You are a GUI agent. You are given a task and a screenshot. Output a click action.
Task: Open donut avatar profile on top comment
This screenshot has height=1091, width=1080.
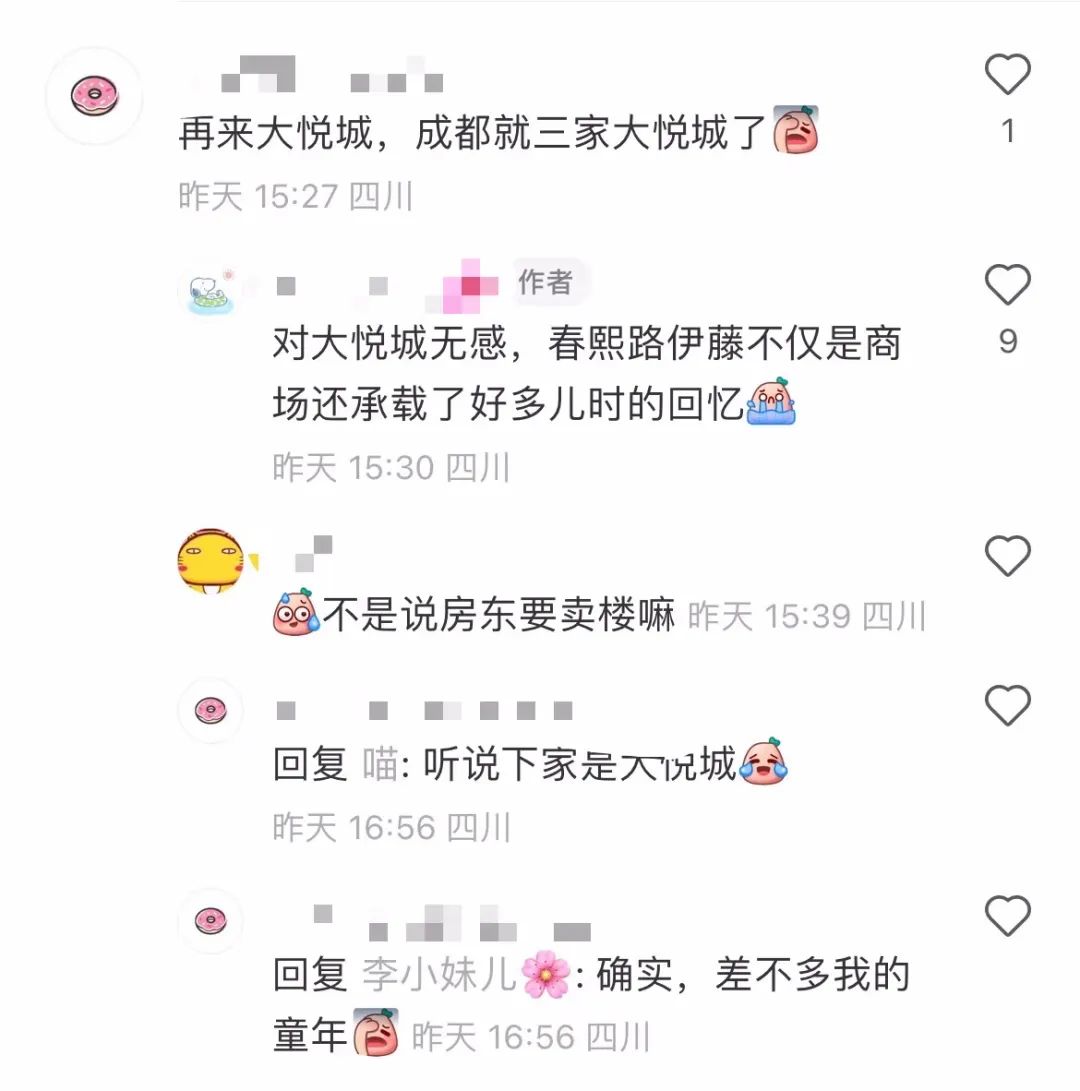point(95,96)
